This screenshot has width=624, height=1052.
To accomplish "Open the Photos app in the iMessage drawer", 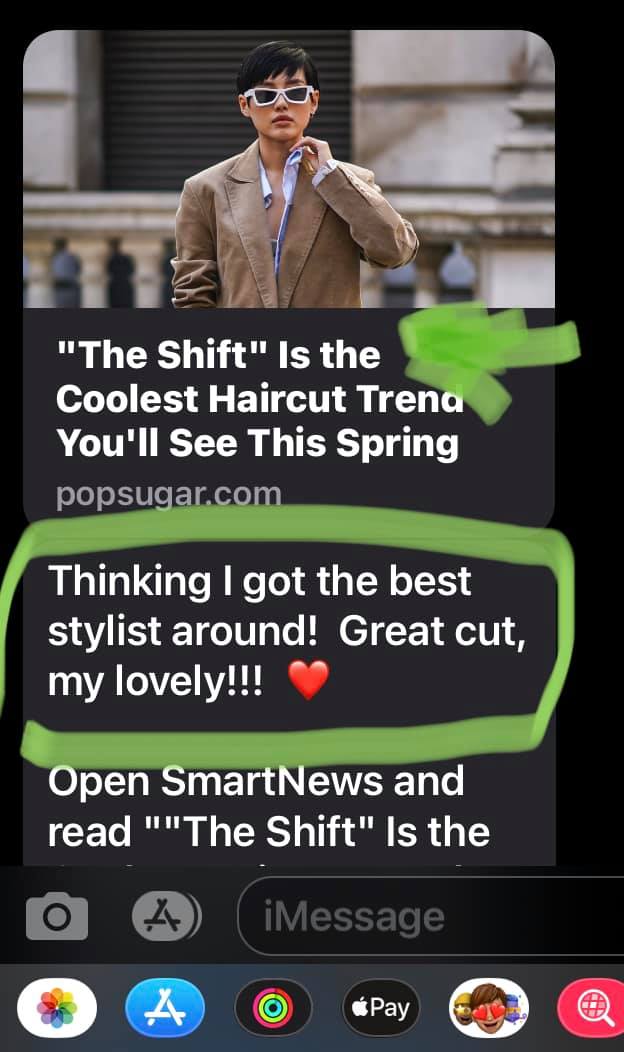I will (x=57, y=1008).
